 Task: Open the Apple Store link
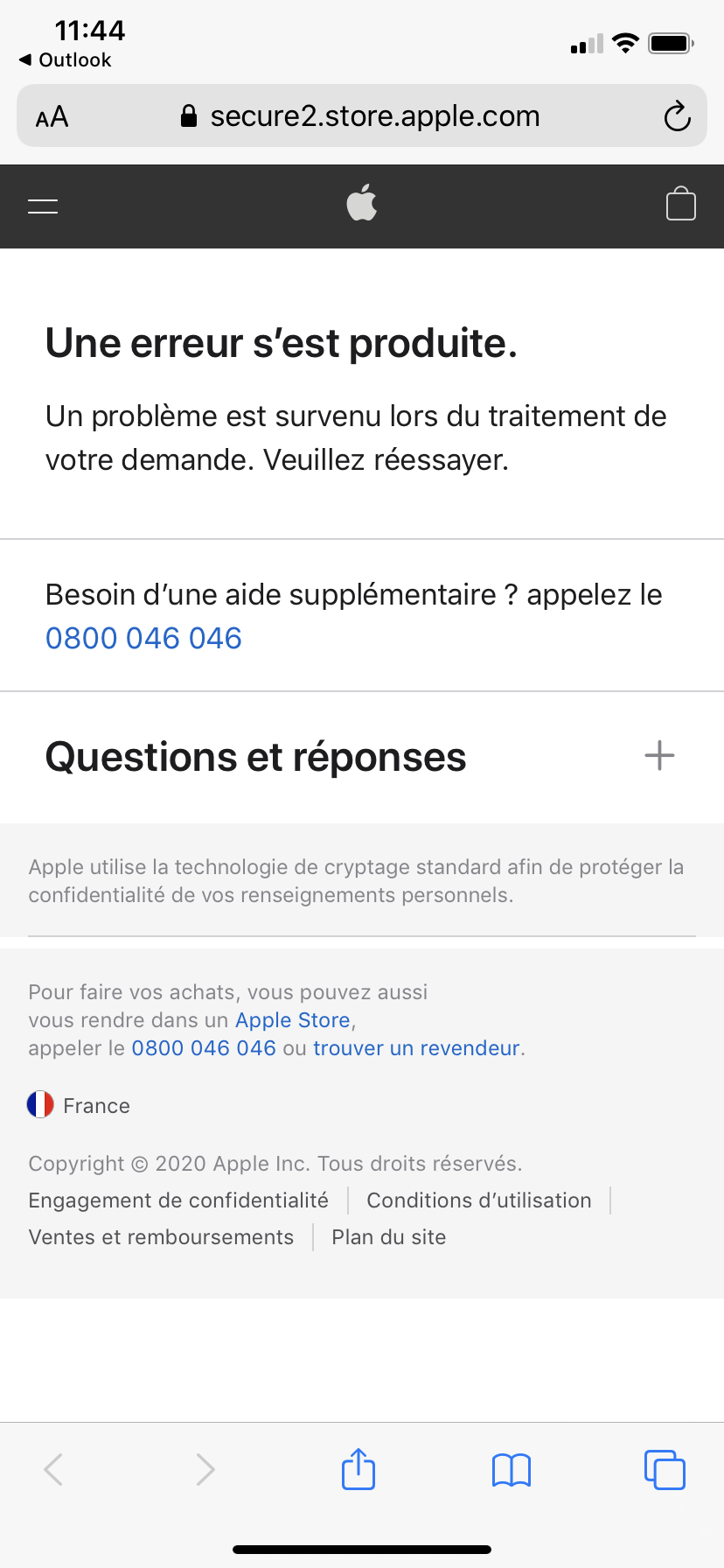[293, 1020]
